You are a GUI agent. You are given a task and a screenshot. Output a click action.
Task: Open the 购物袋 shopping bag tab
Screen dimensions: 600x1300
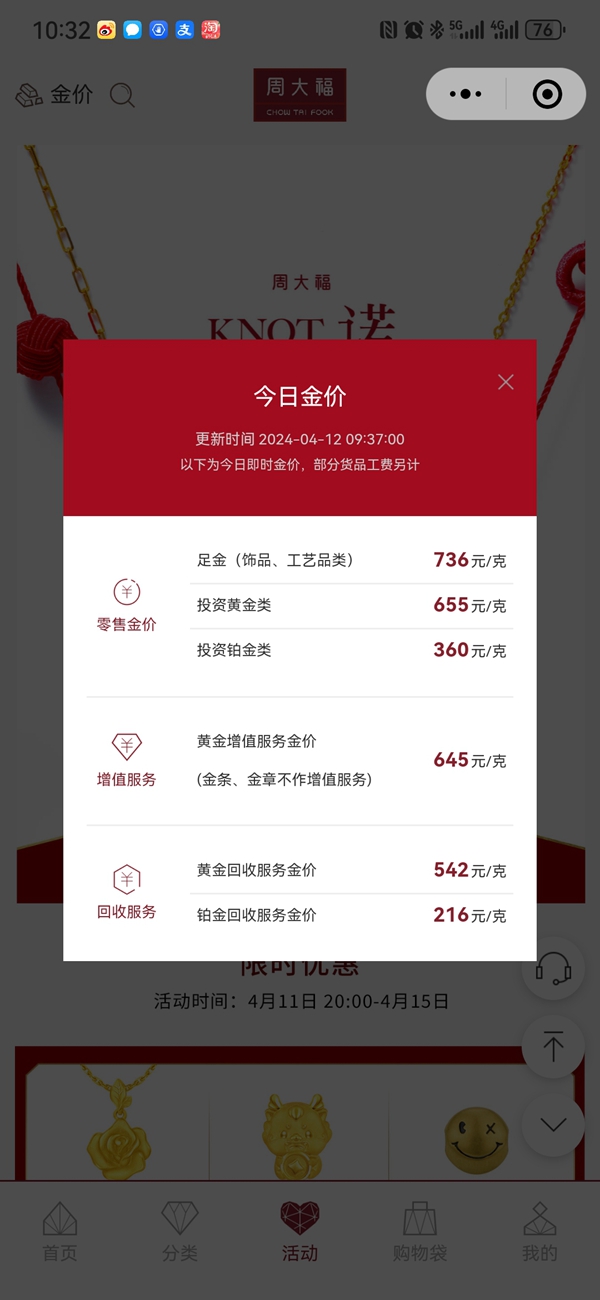(419, 1232)
